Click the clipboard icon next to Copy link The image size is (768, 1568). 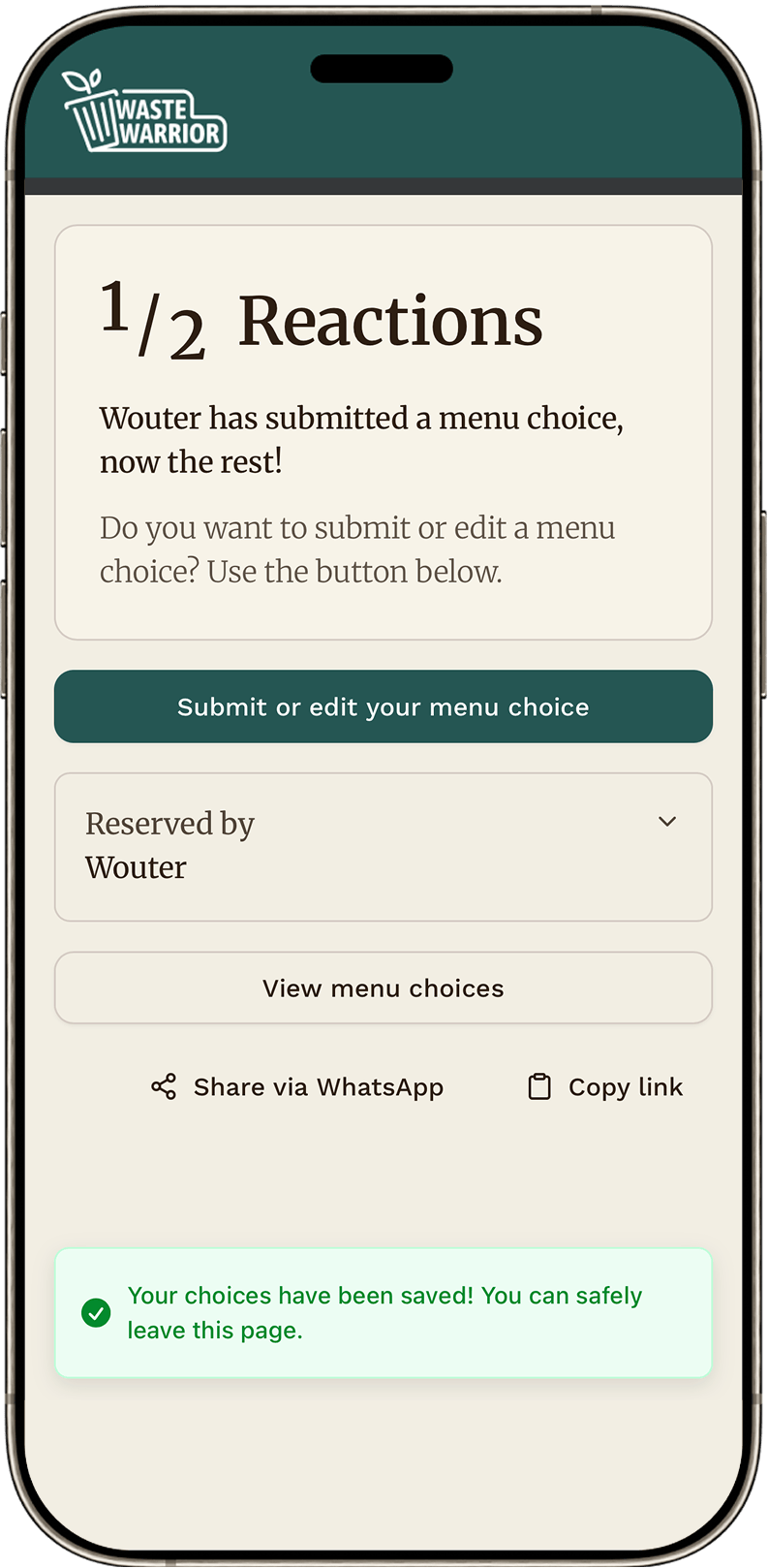pyautogui.click(x=539, y=1086)
